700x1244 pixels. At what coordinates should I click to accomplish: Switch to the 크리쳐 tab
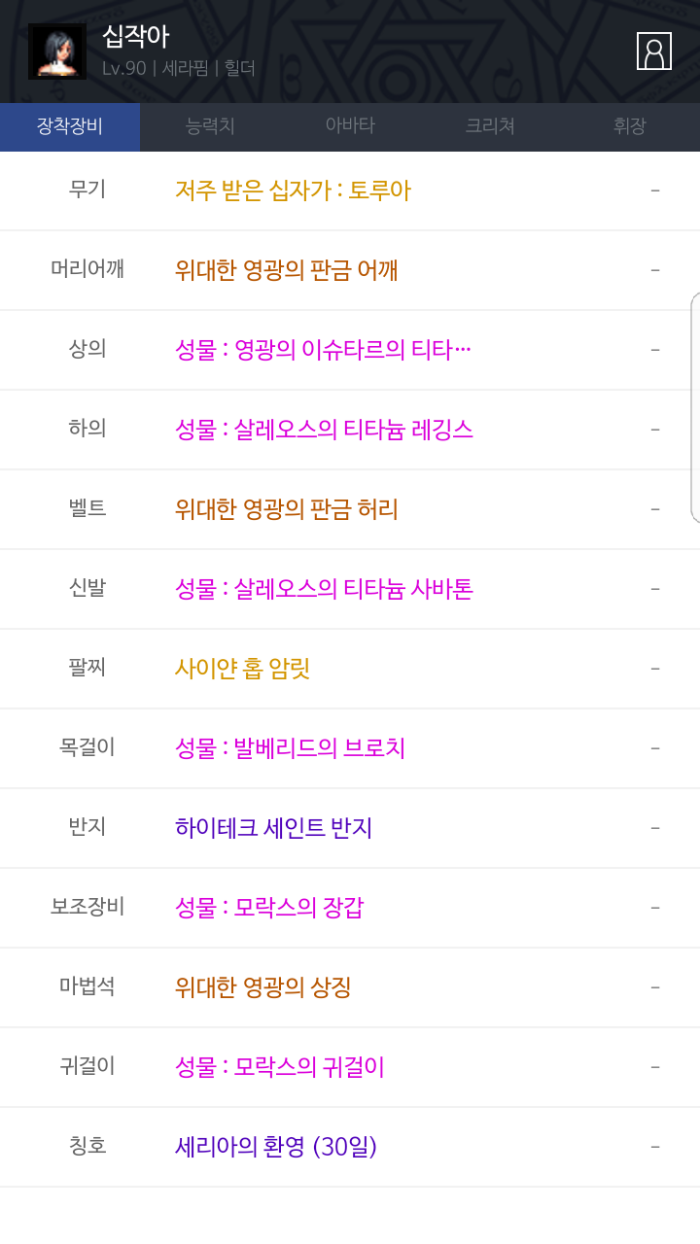[490, 127]
